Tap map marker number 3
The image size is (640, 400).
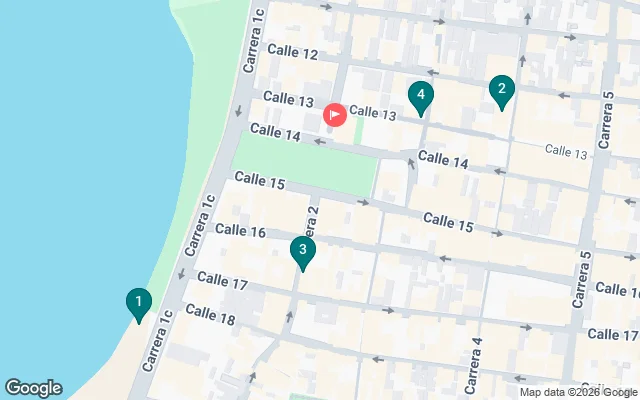click(x=303, y=251)
